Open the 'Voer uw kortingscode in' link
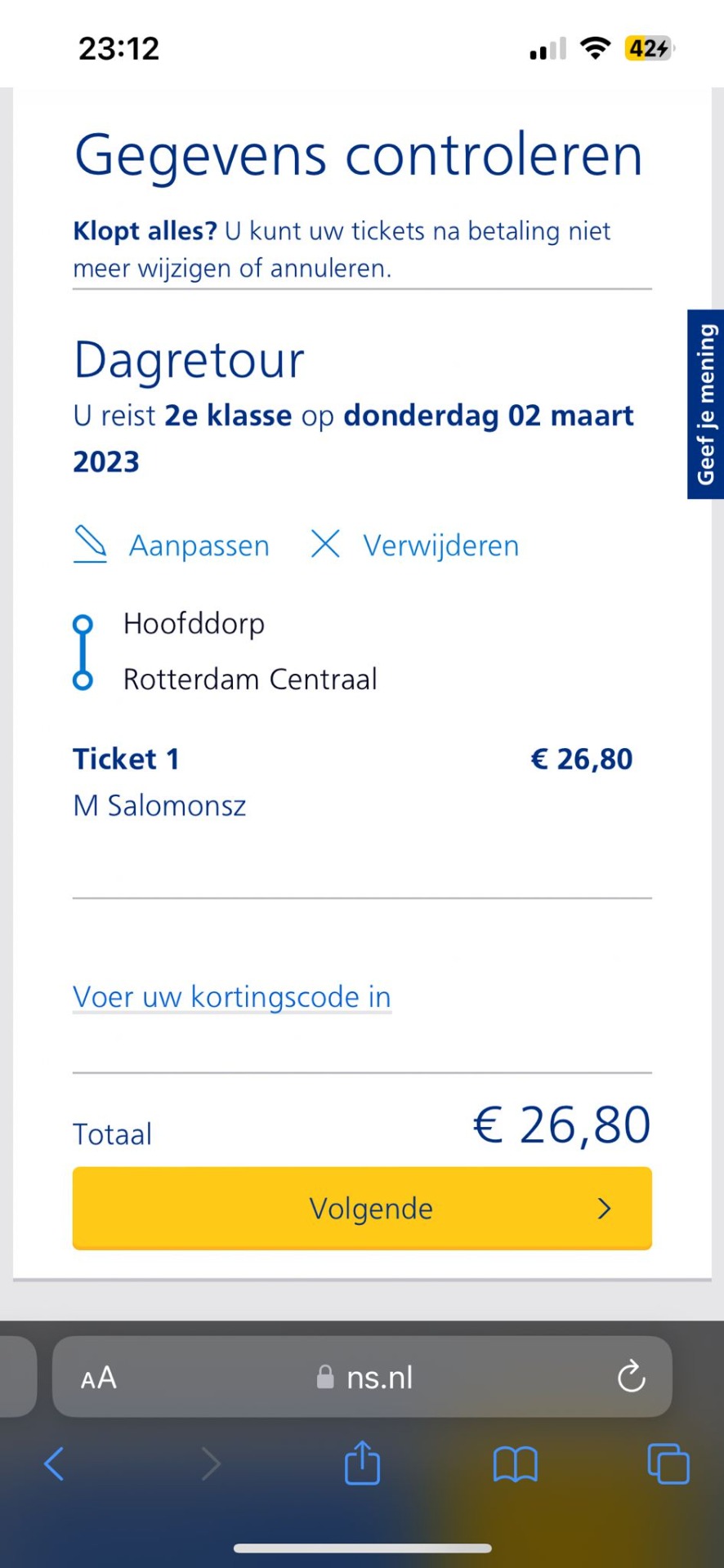 (x=232, y=997)
